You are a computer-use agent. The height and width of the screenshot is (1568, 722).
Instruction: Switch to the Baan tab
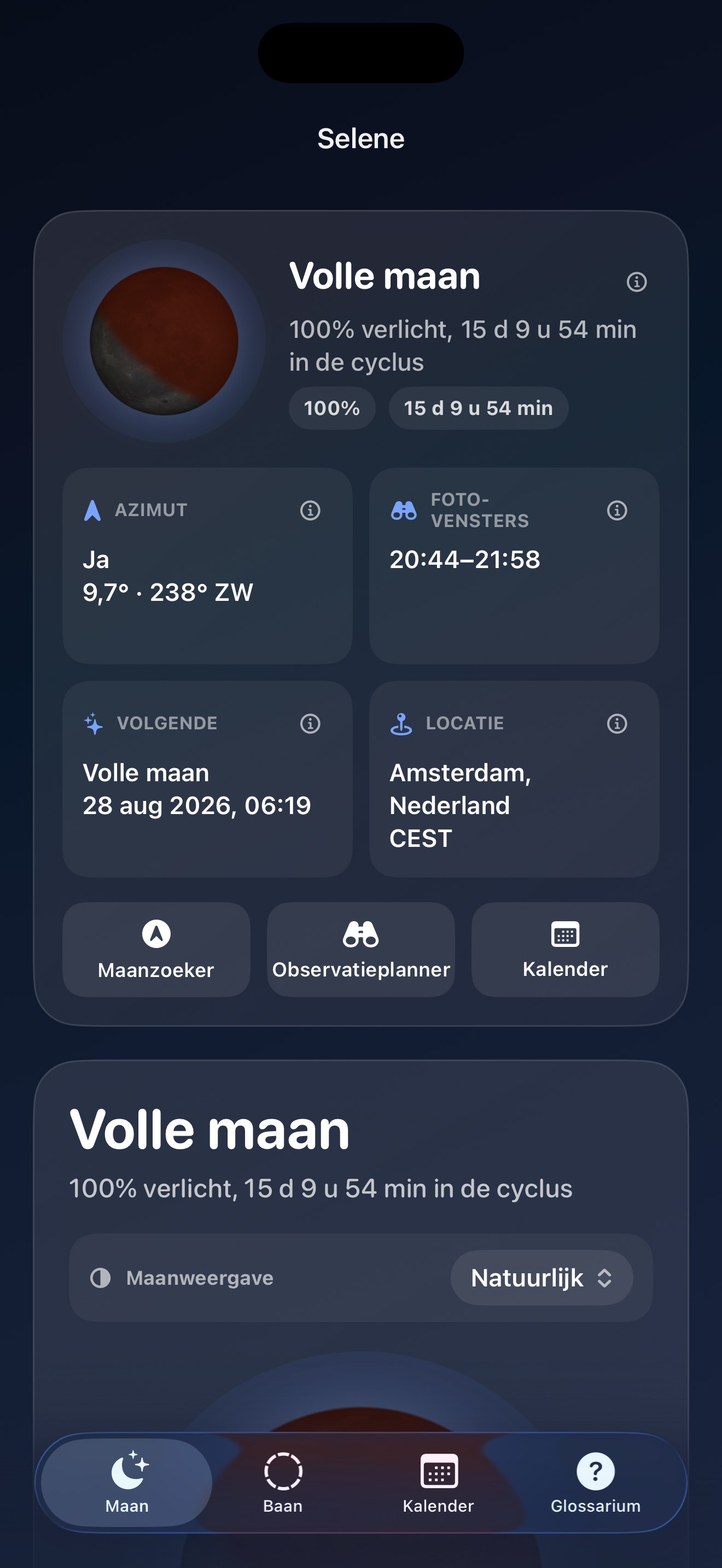[283, 1483]
